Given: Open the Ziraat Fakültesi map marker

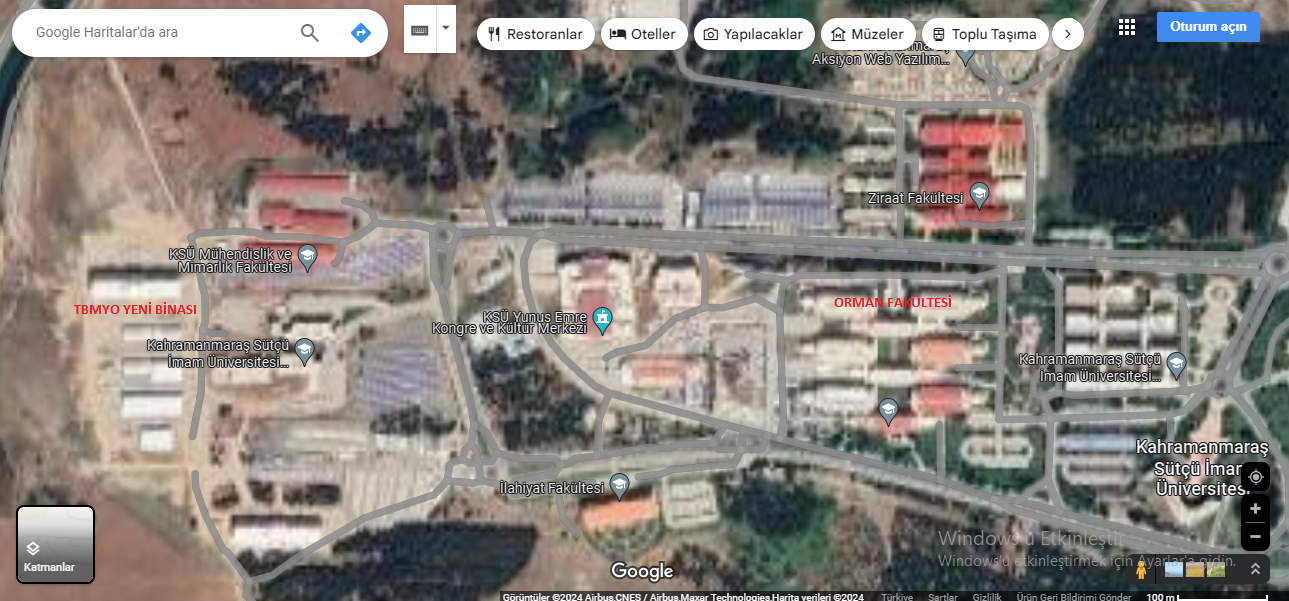Looking at the screenshot, I should (979, 195).
